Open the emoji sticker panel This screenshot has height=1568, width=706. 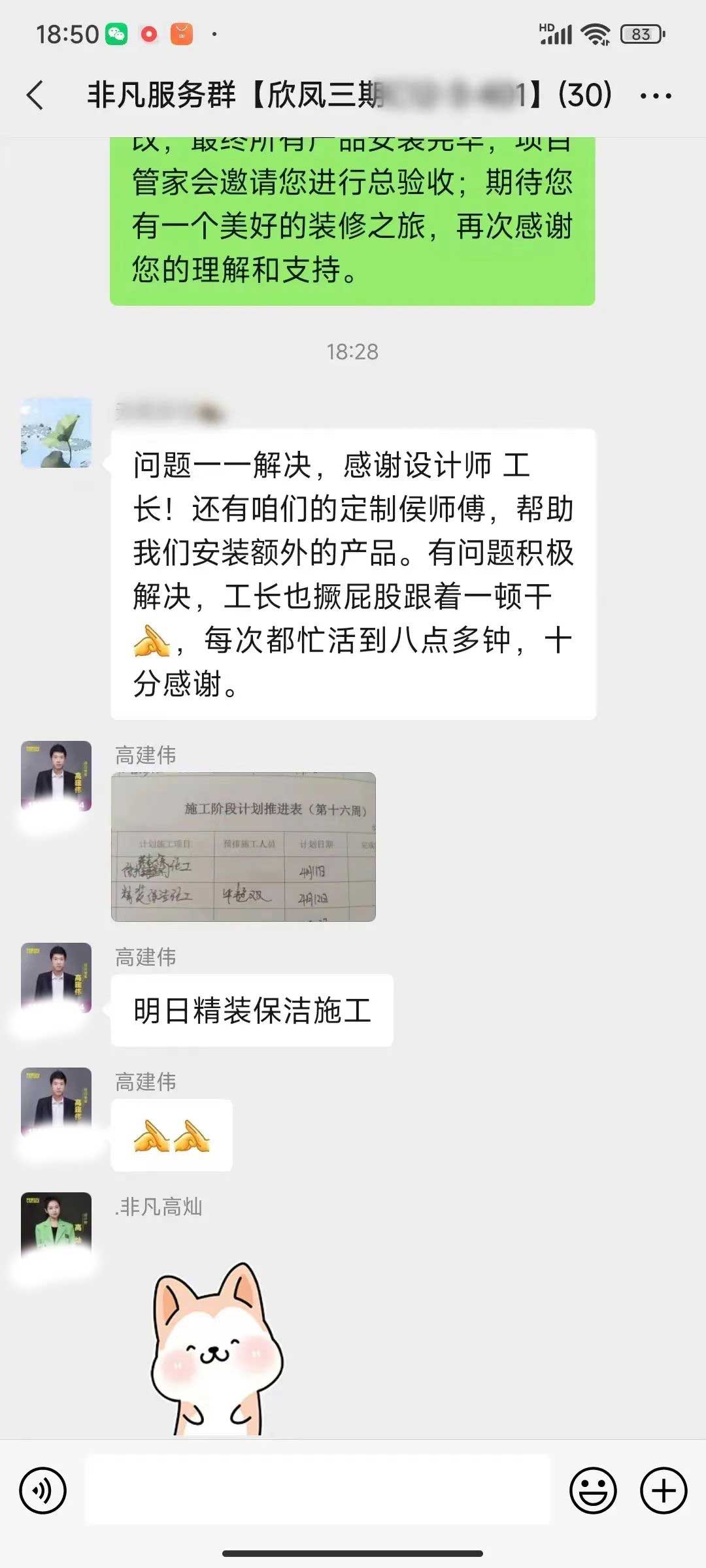click(593, 1490)
